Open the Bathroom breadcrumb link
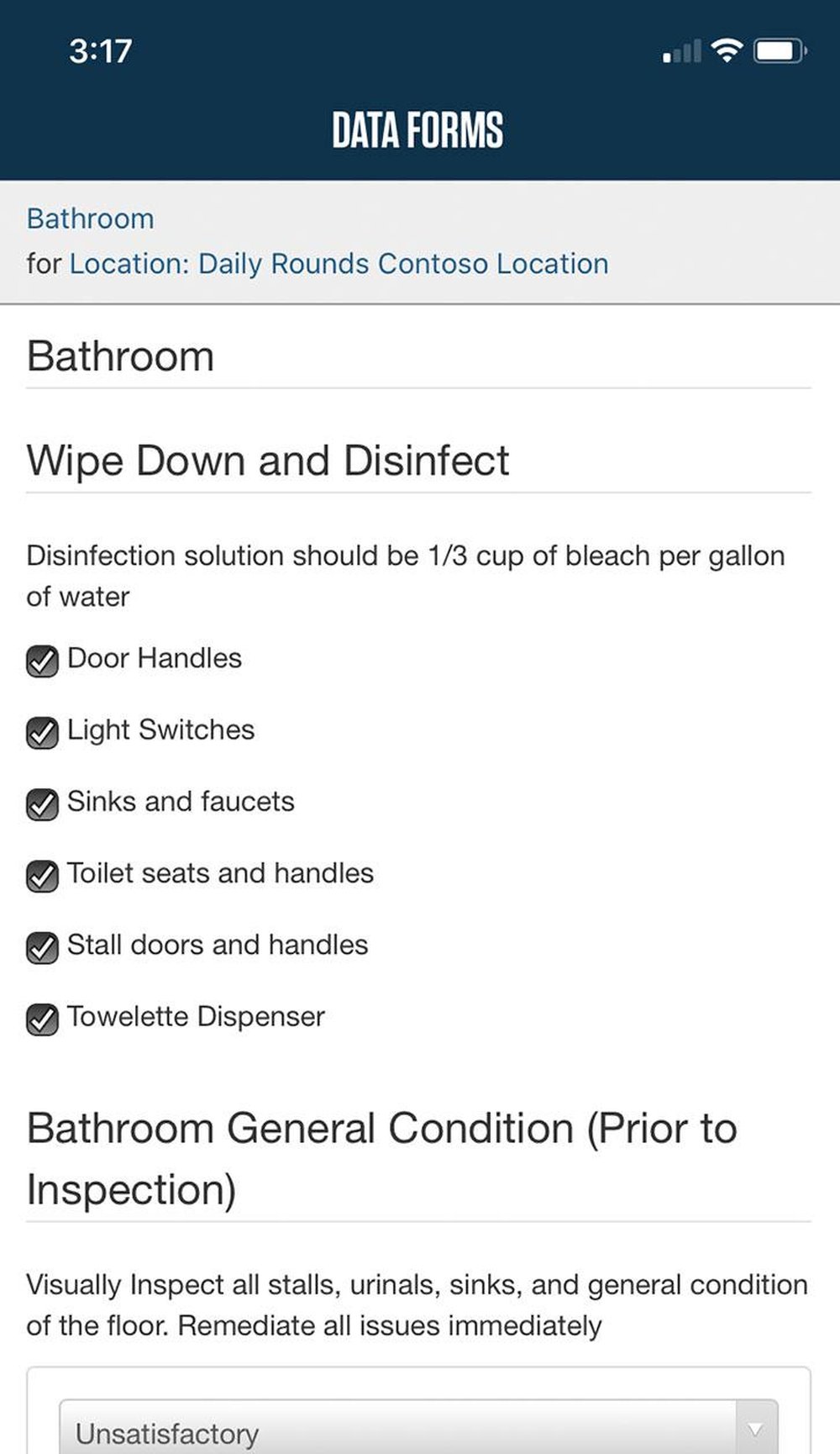The width and height of the screenshot is (840, 1454). pyautogui.click(x=90, y=219)
